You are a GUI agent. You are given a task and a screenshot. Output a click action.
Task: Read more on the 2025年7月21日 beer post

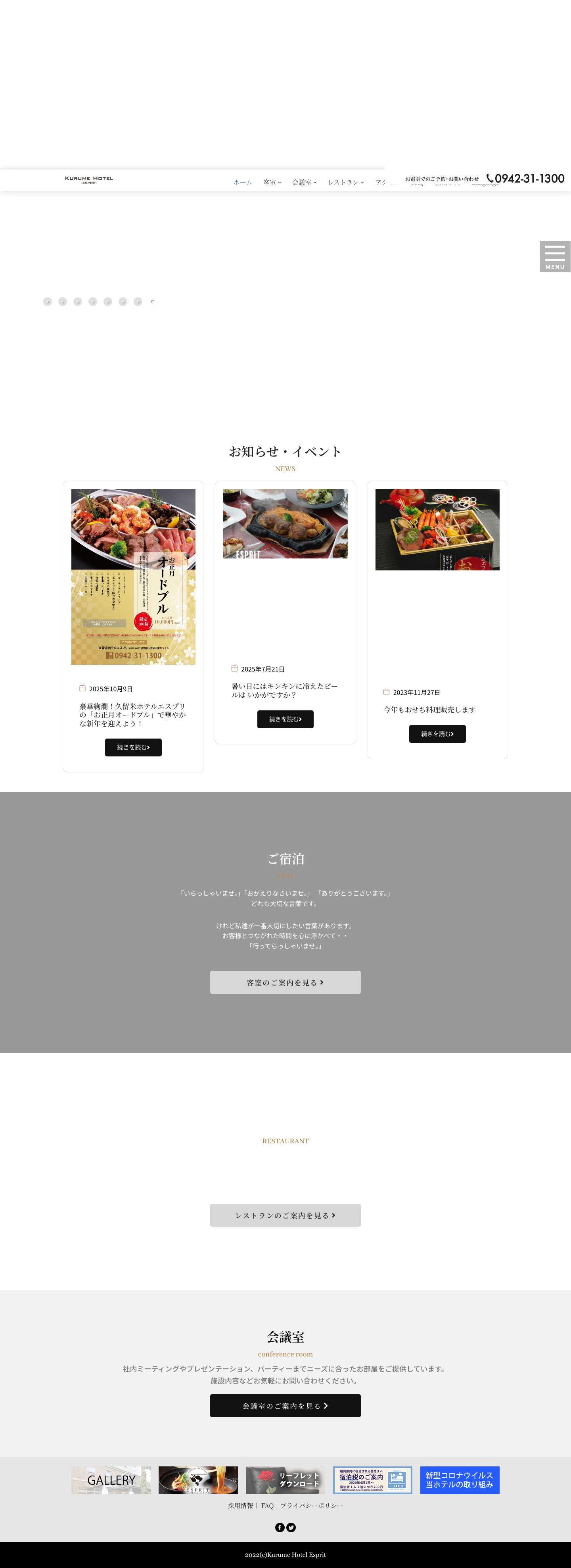(285, 719)
